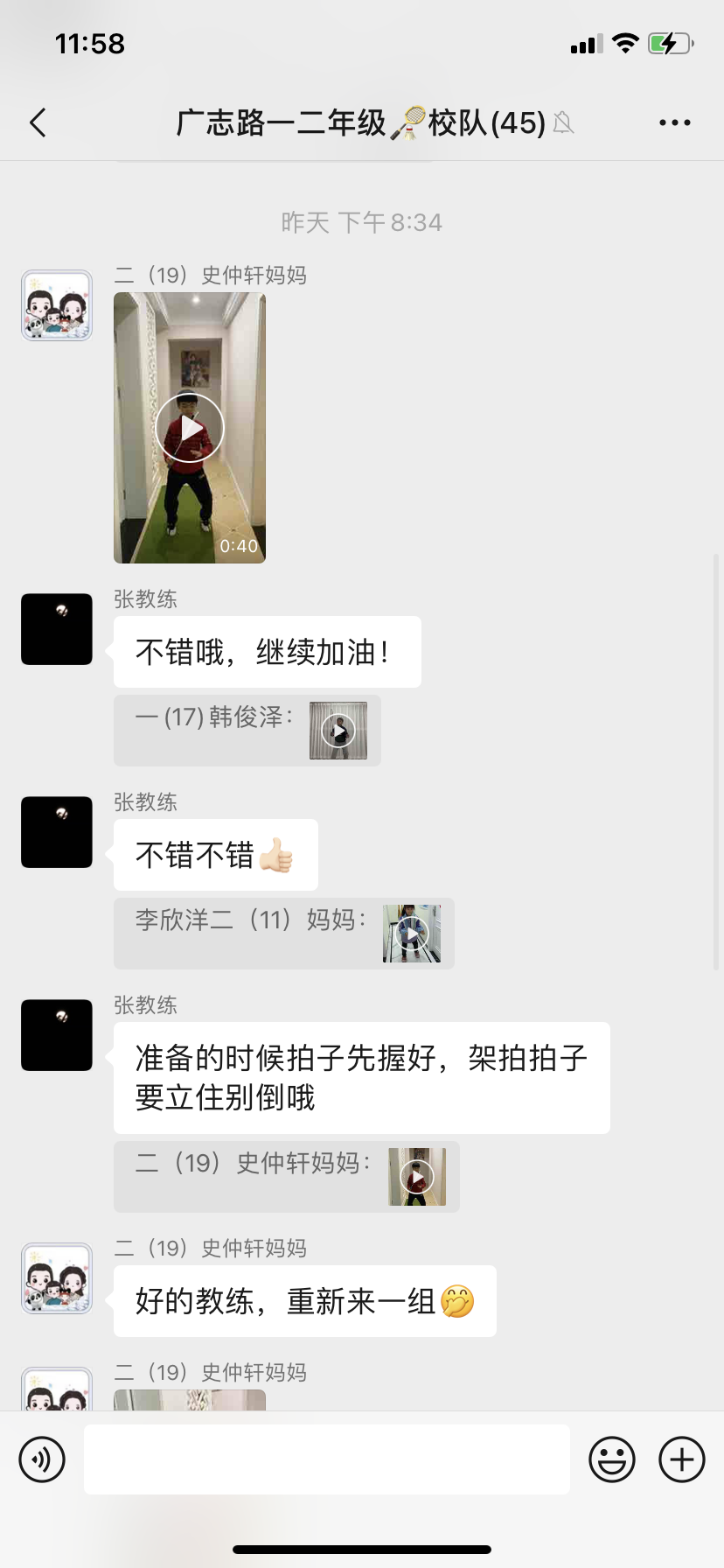Open quoted video from 二(19)史仲轩妈妈
724x1568 pixels.
(x=417, y=1177)
